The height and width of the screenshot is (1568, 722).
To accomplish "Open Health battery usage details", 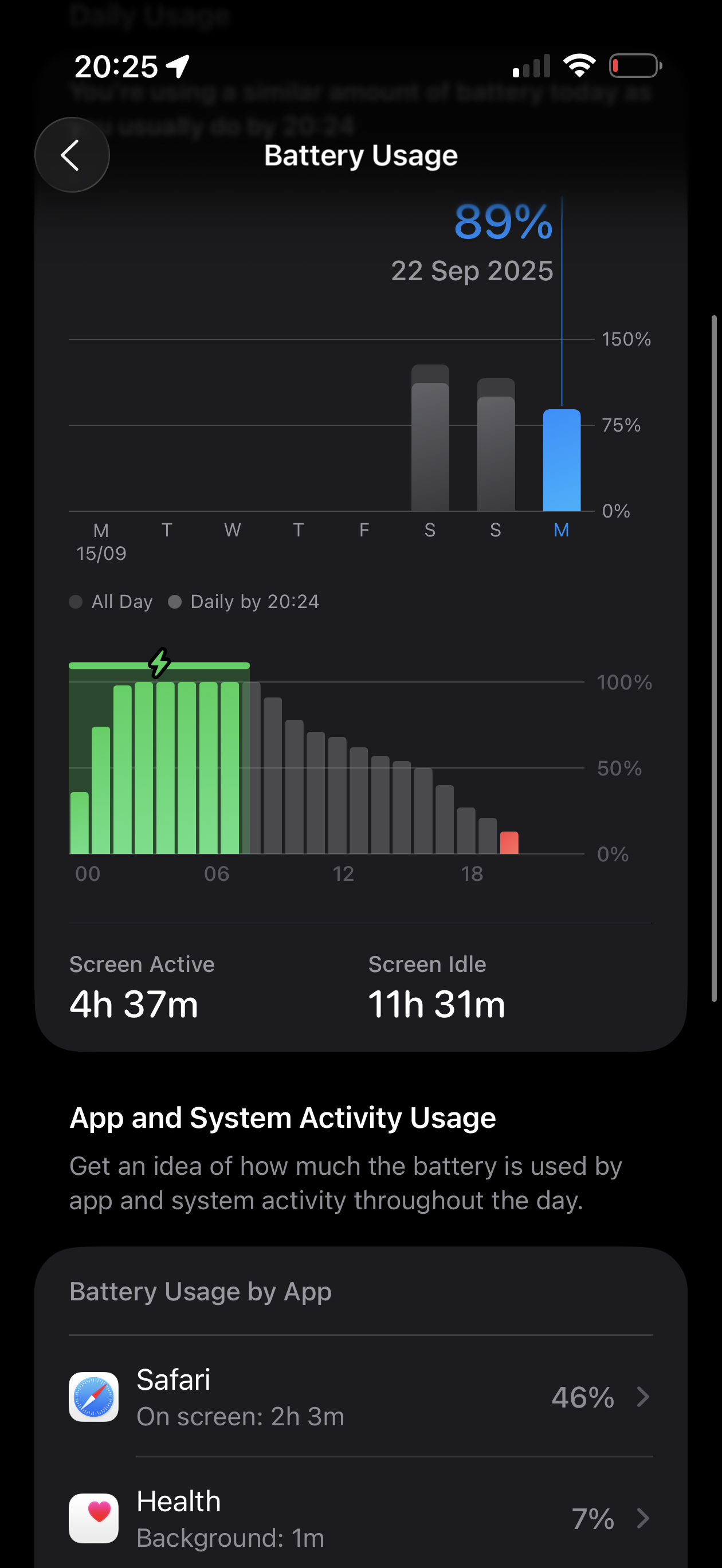I will click(360, 1518).
